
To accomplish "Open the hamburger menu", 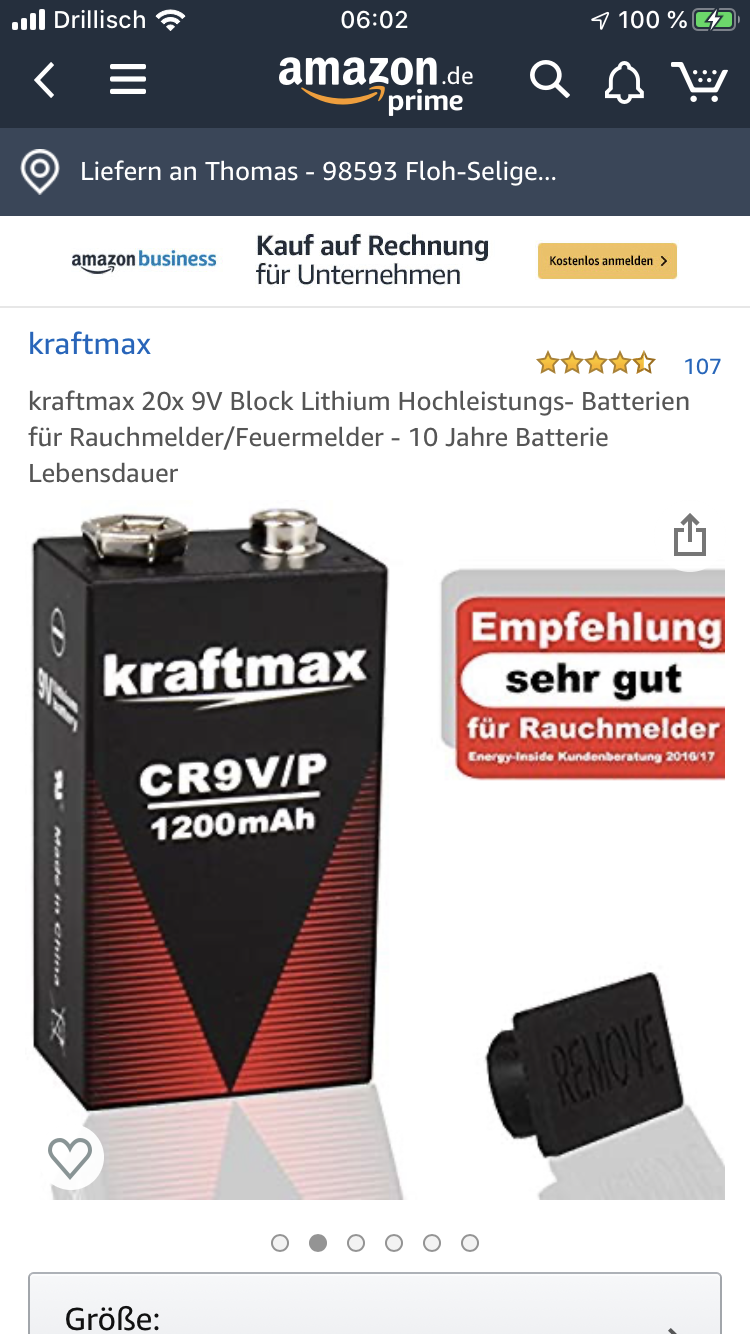I will coord(128,80).
